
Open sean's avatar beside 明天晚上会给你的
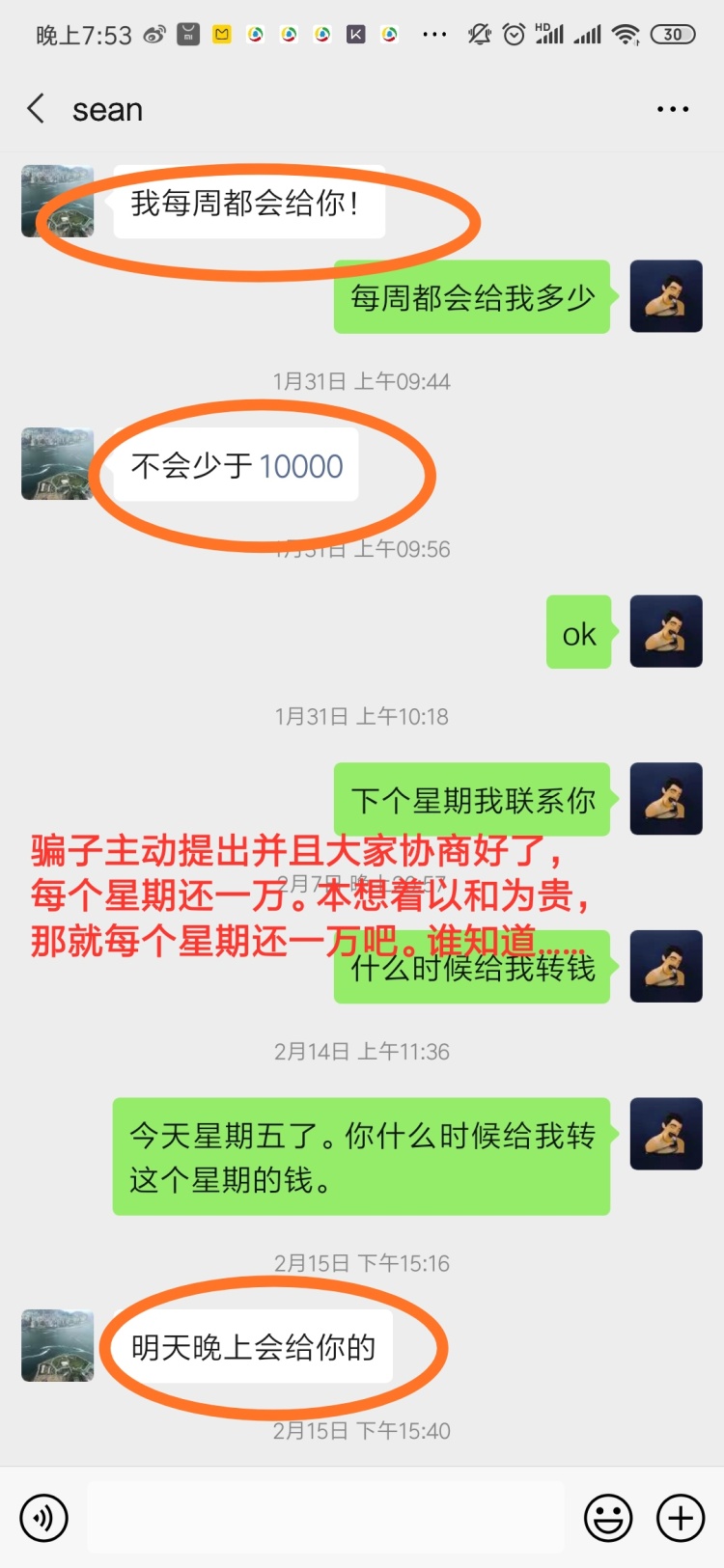(x=58, y=1345)
